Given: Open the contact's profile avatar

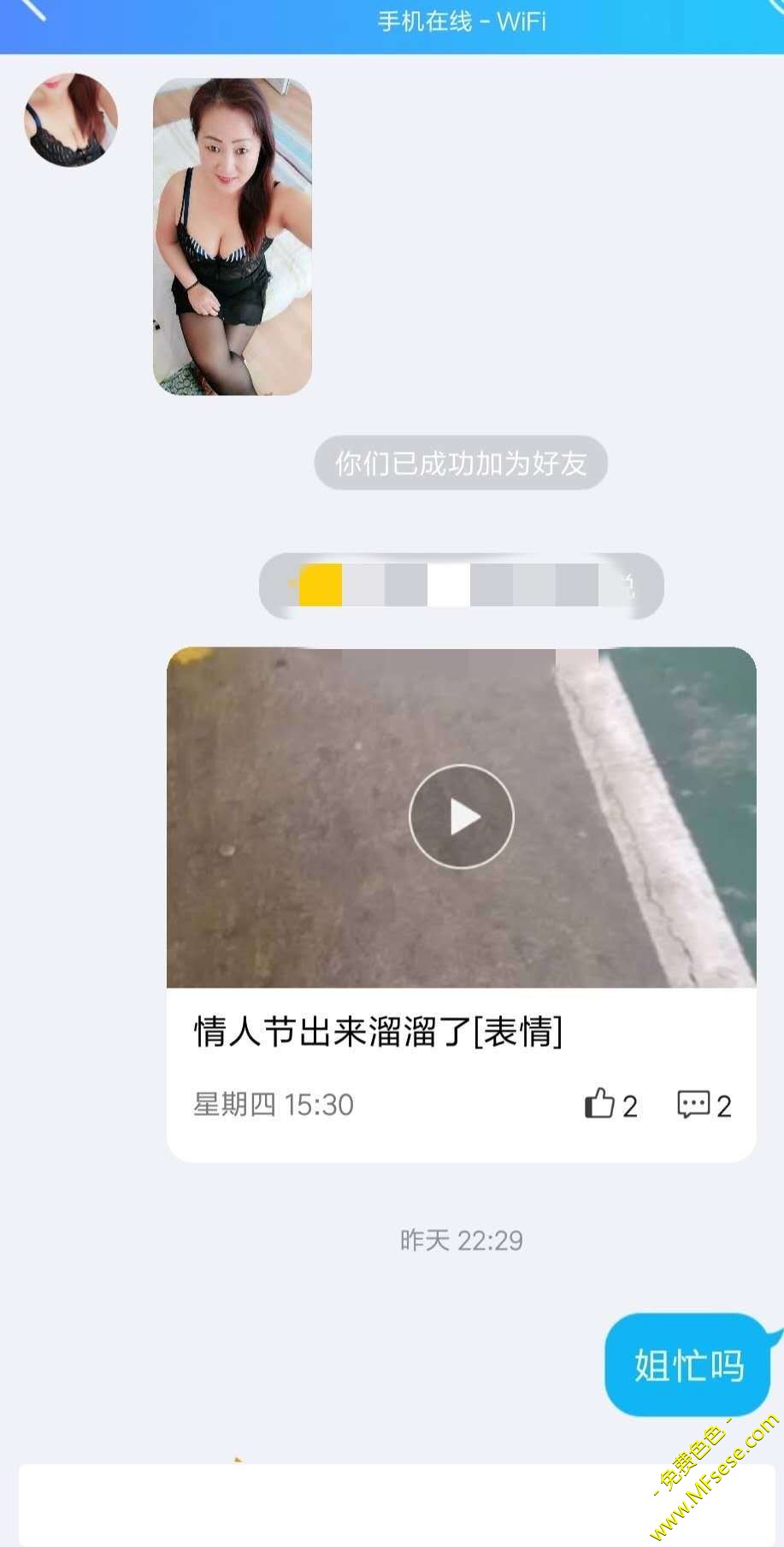Looking at the screenshot, I should [71, 120].
